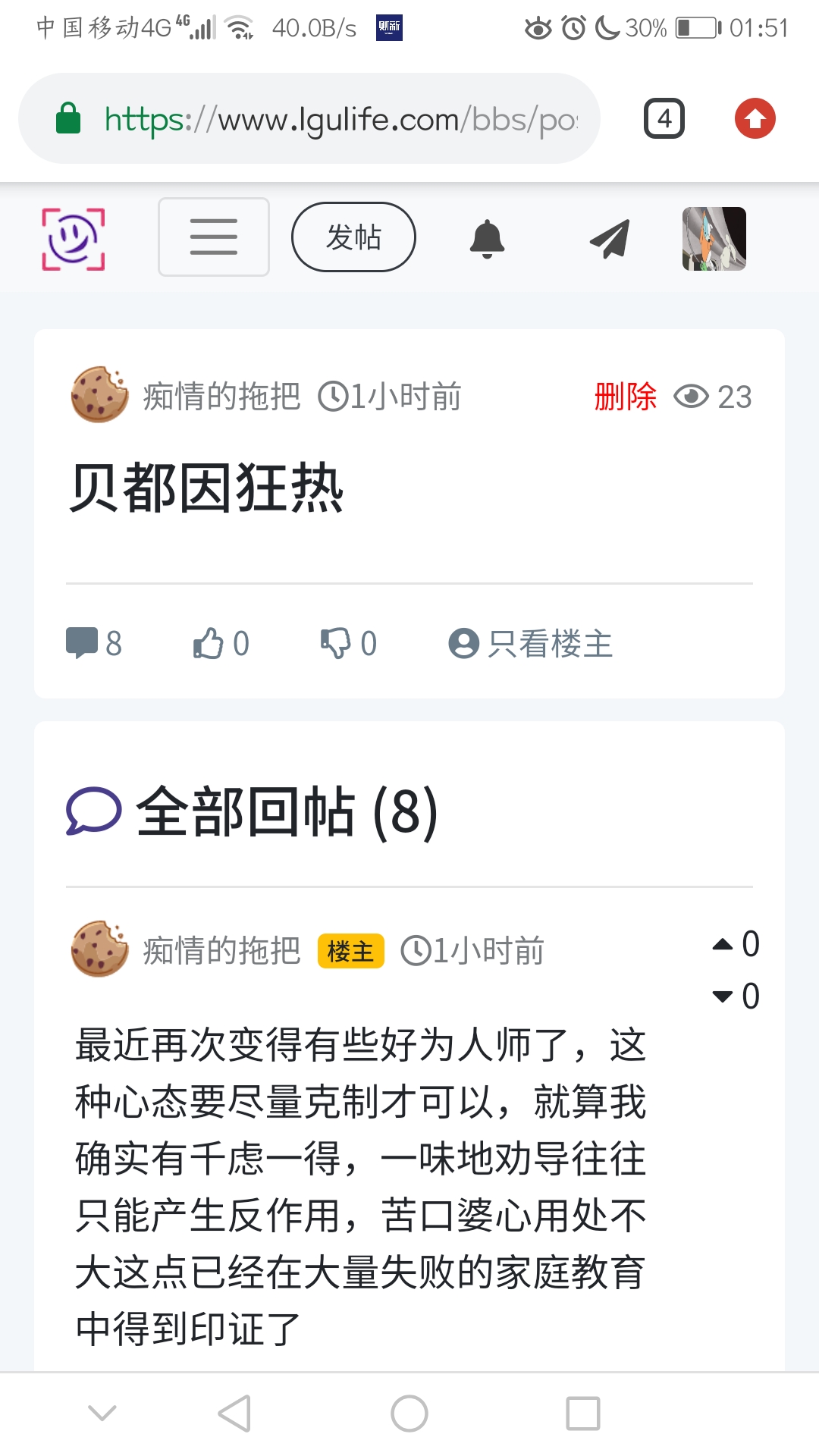This screenshot has height=1456, width=819.
Task: Open browser tab switcher showing 4
Action: point(664,119)
